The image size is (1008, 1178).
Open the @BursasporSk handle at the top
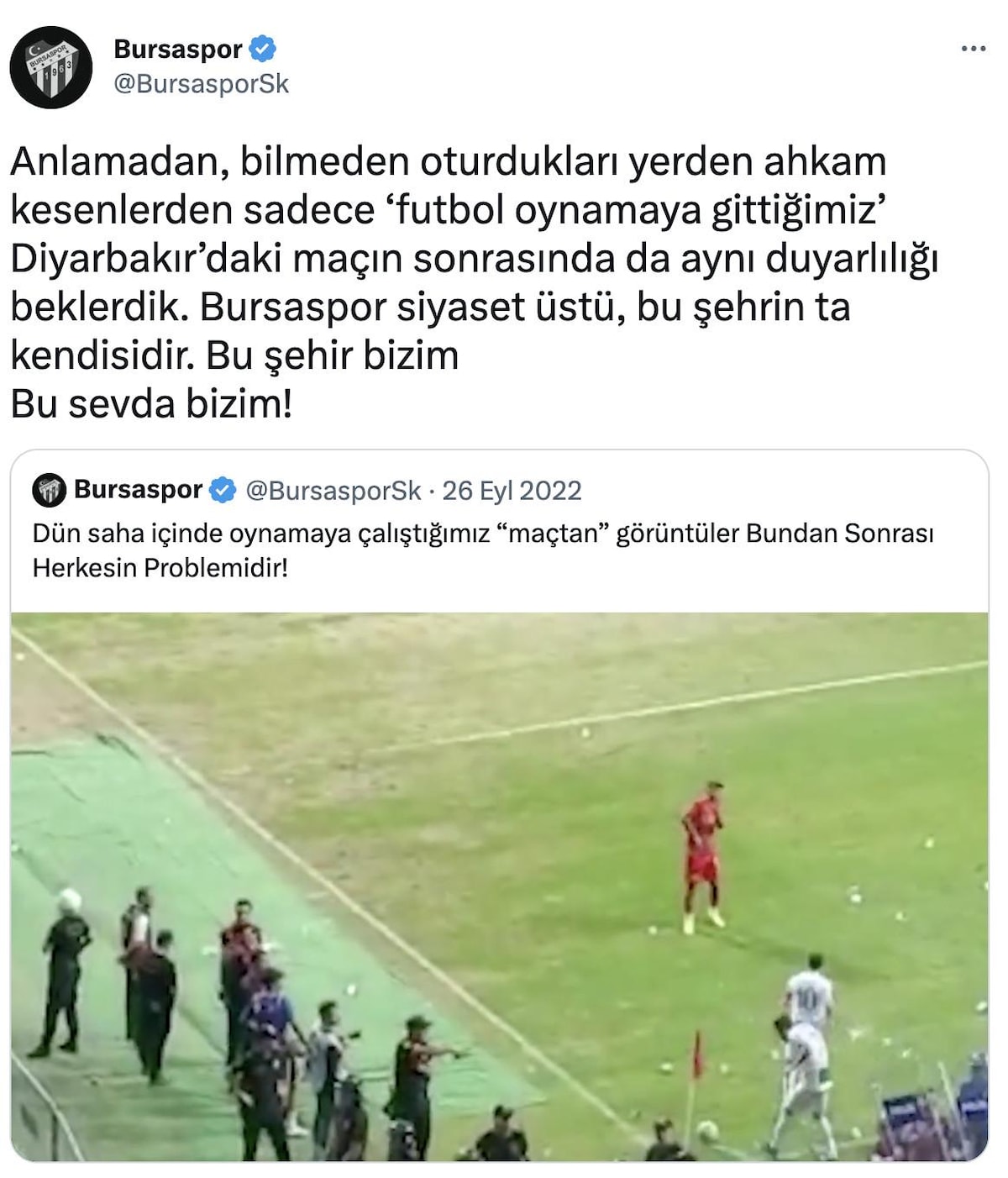(x=201, y=84)
